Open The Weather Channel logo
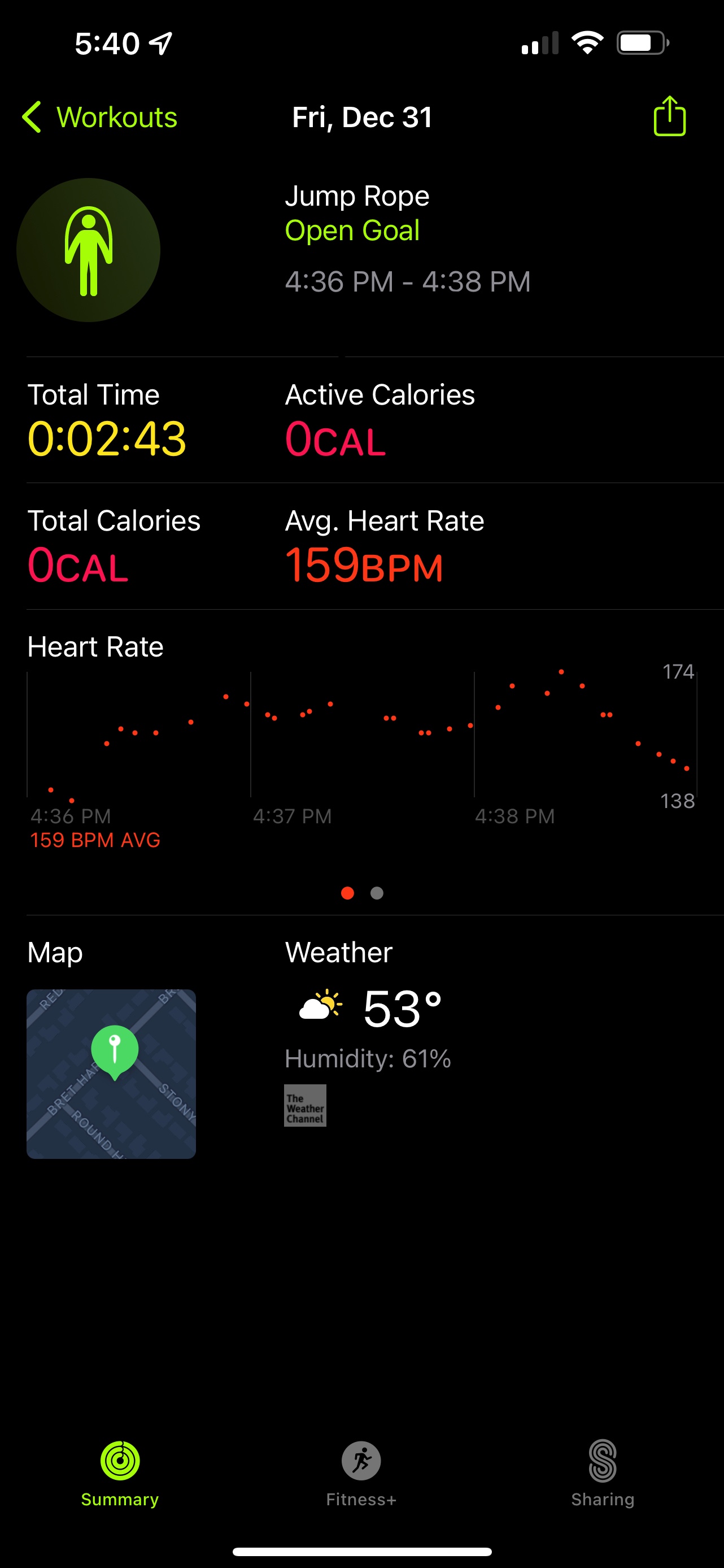 (x=305, y=1105)
